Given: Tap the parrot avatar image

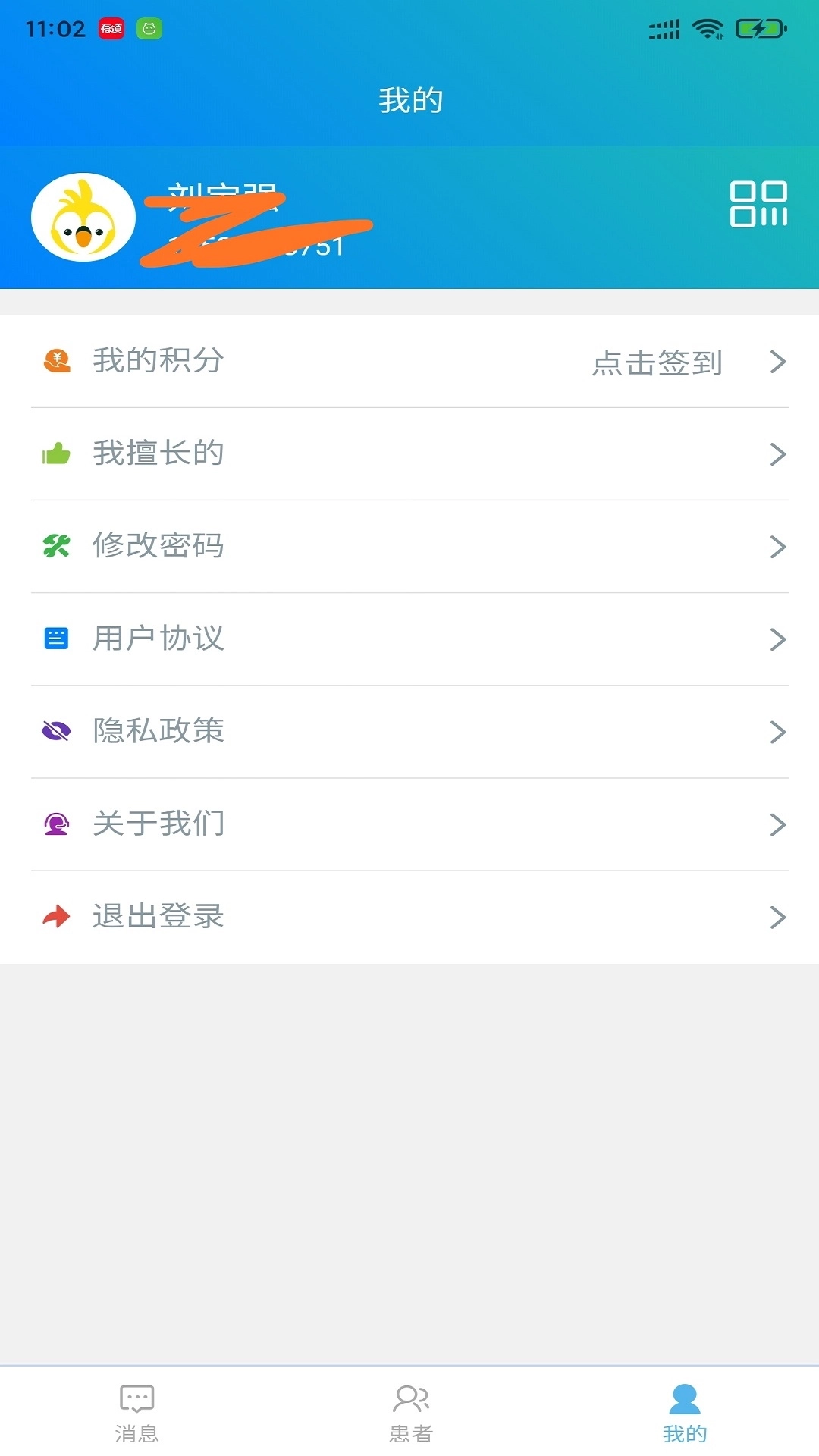Looking at the screenshot, I should click(x=83, y=218).
